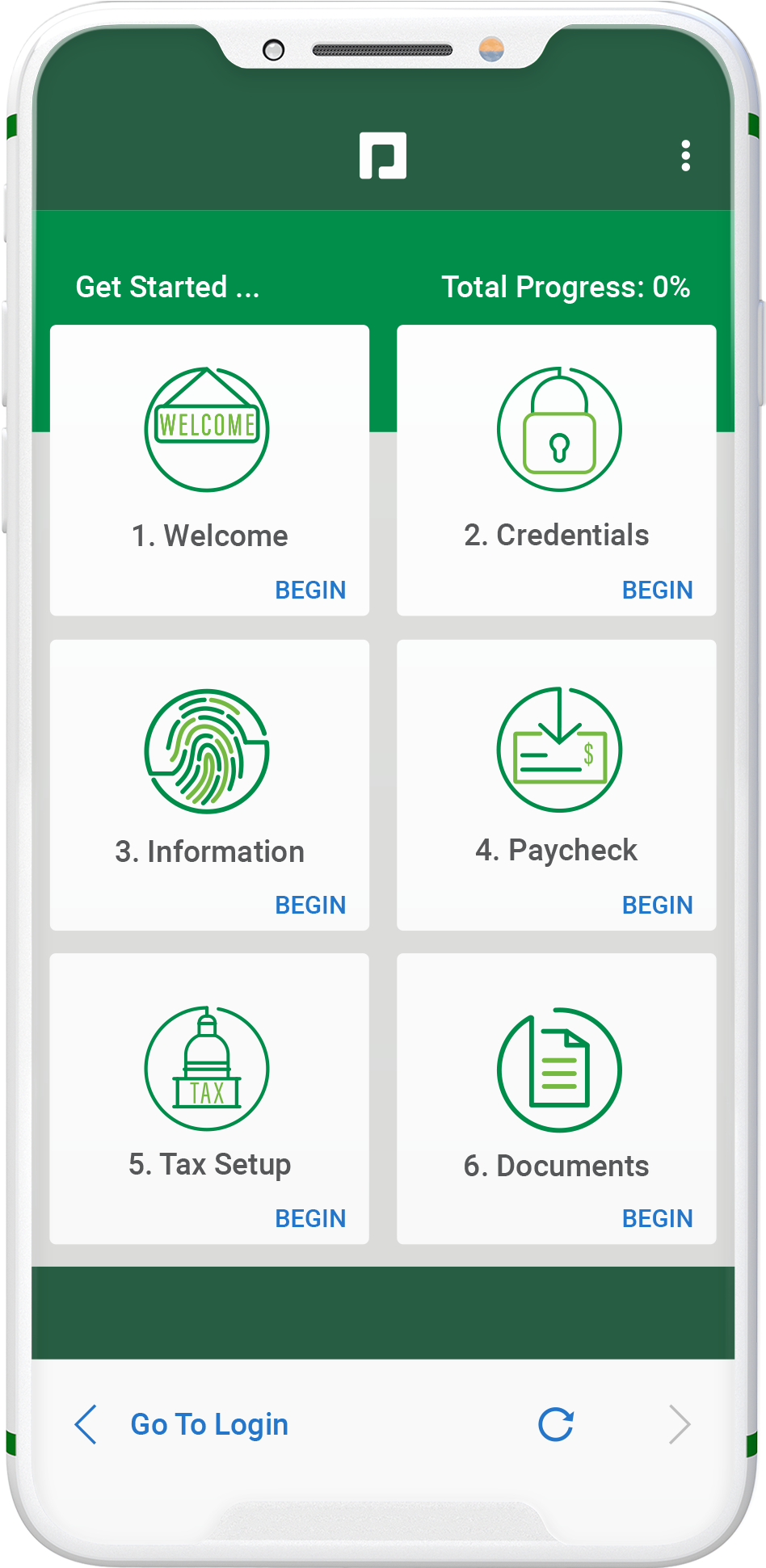This screenshot has width=766, height=1568.
Task: Begin the 1. Welcome step
Action: [x=310, y=590]
